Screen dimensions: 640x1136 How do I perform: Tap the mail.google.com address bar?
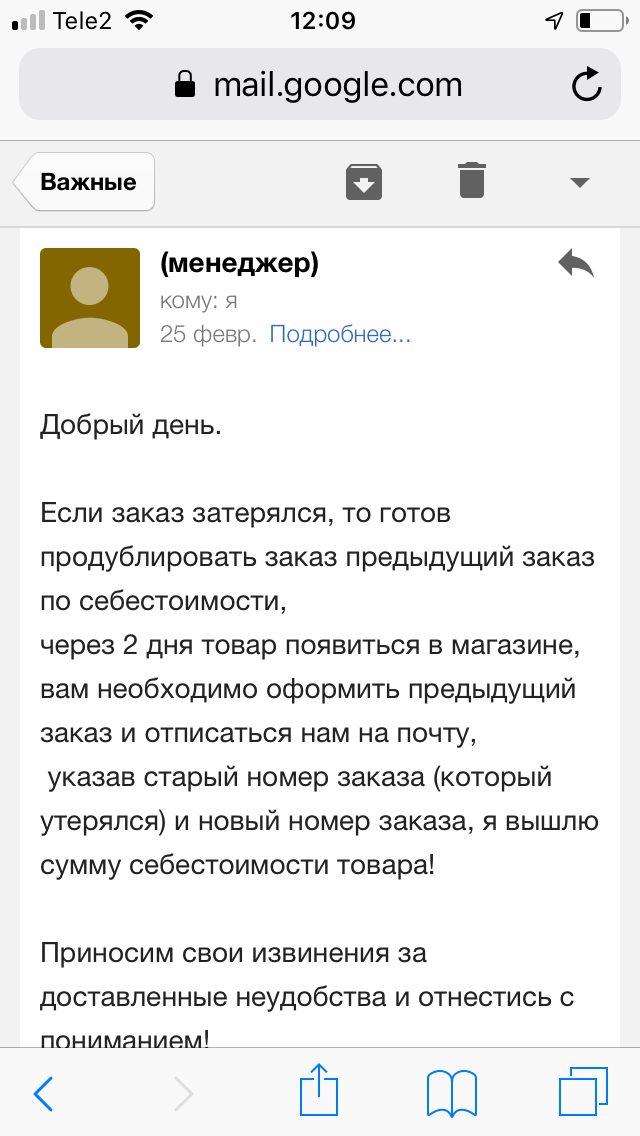pos(318,85)
